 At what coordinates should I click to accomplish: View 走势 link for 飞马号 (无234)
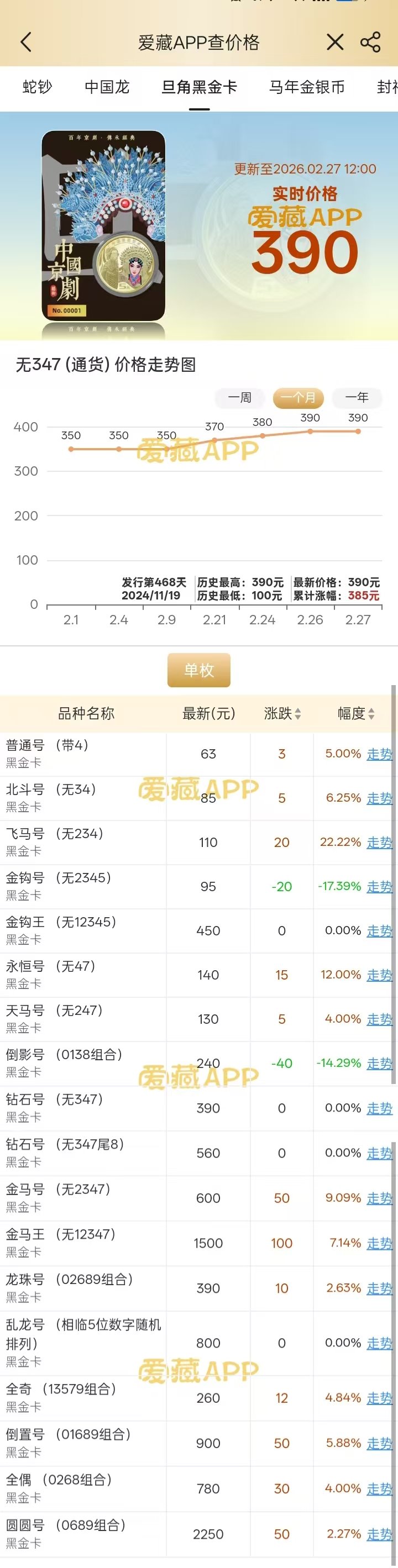[x=379, y=843]
